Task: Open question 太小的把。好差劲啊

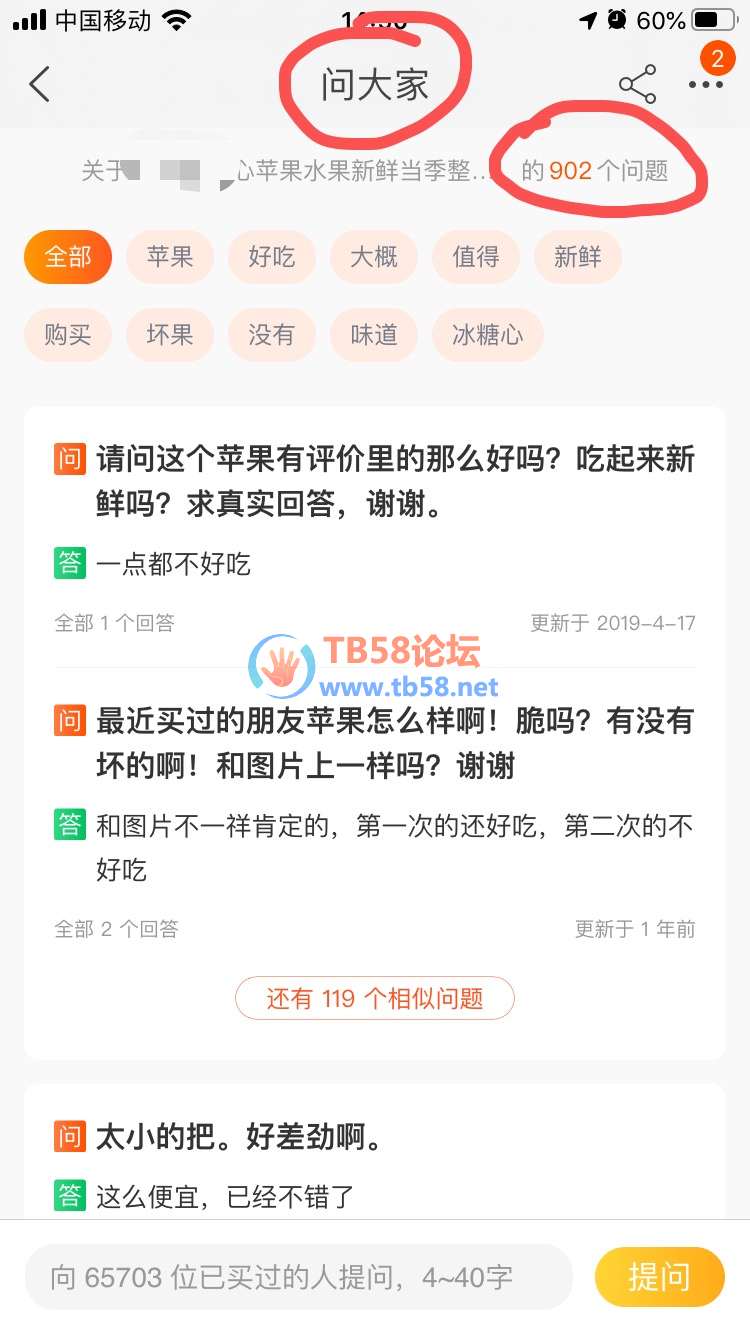Action: click(x=240, y=1137)
